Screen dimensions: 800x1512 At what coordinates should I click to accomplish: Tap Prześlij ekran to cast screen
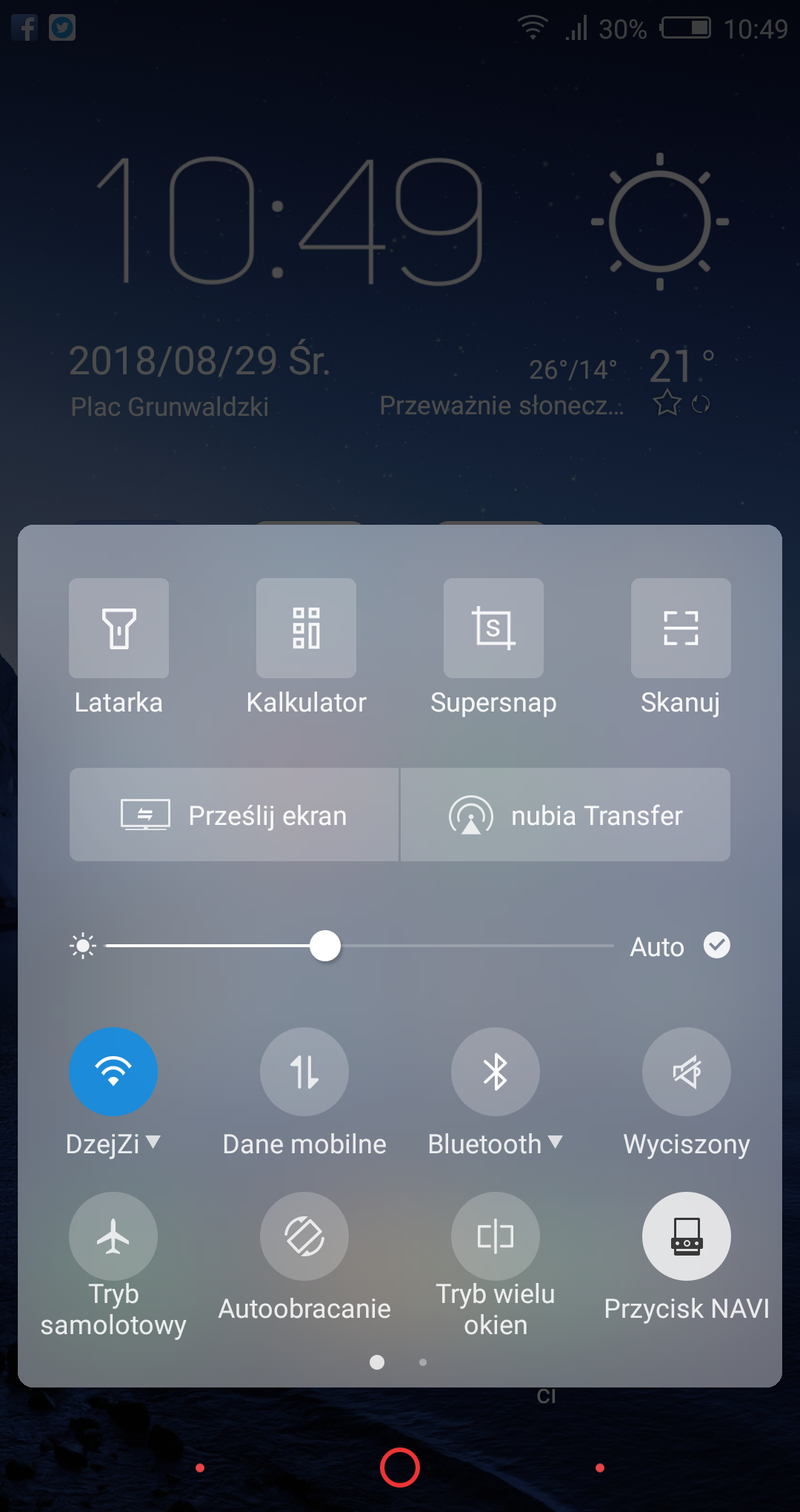234,815
